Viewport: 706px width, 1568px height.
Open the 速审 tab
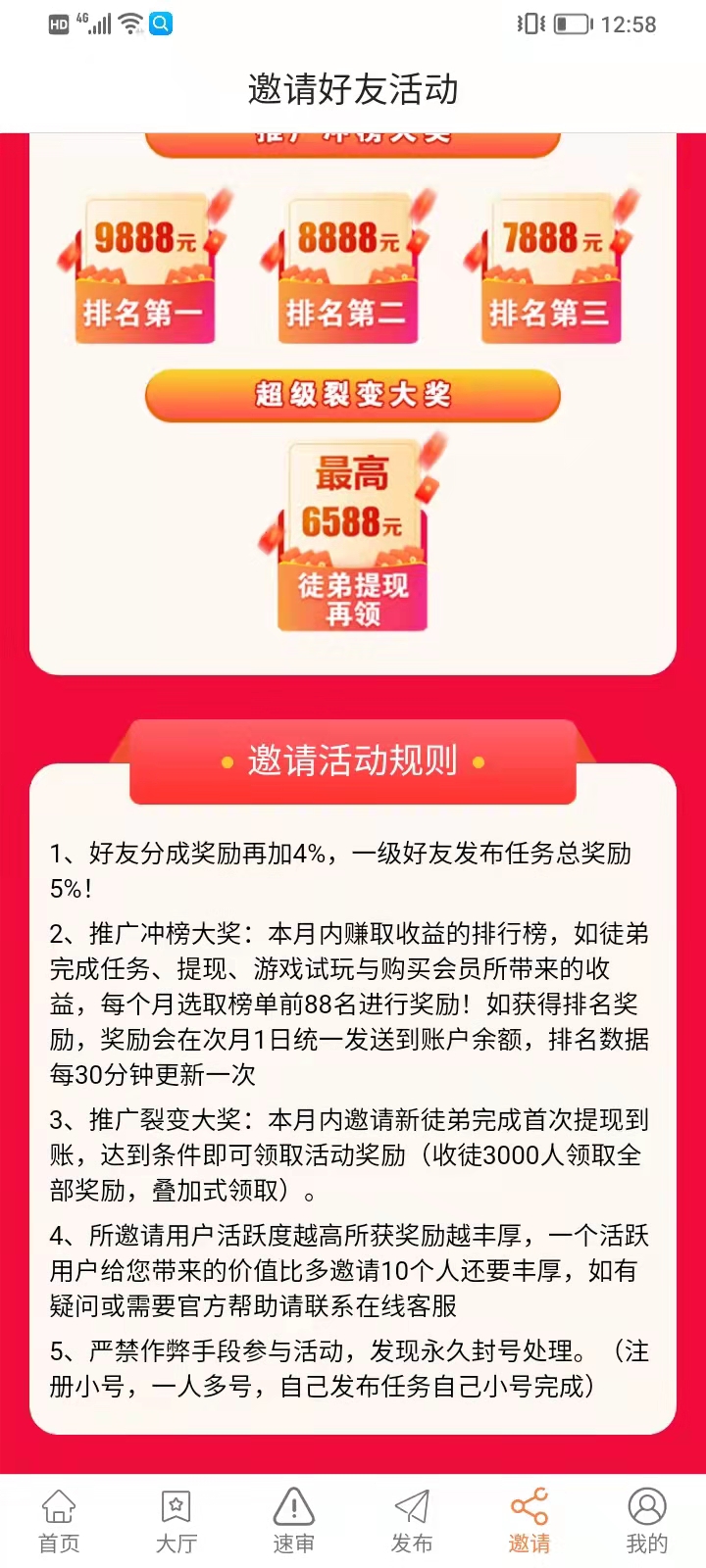pyautogui.click(x=294, y=1521)
